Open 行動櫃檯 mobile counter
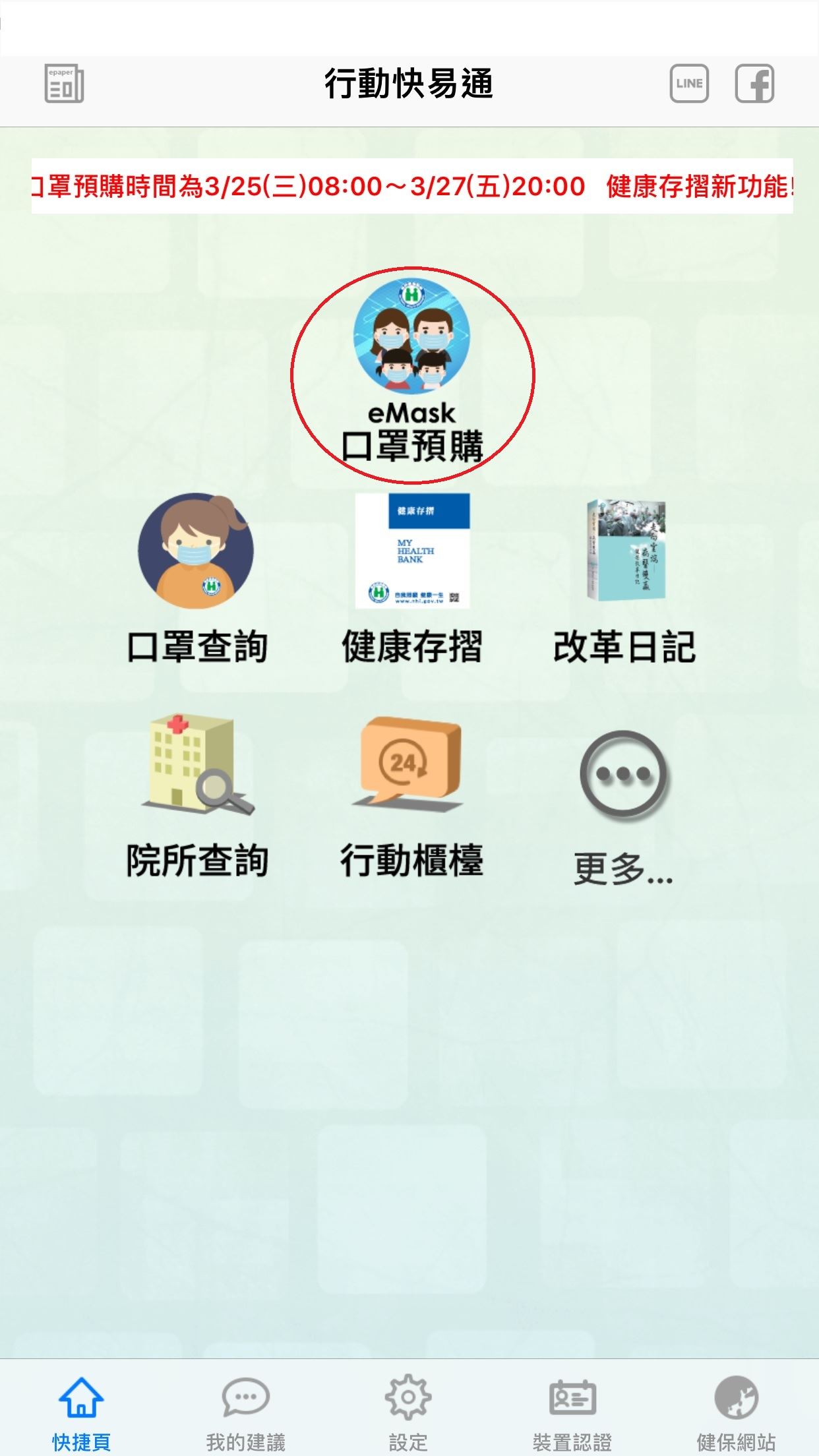819x1456 pixels. (411, 795)
